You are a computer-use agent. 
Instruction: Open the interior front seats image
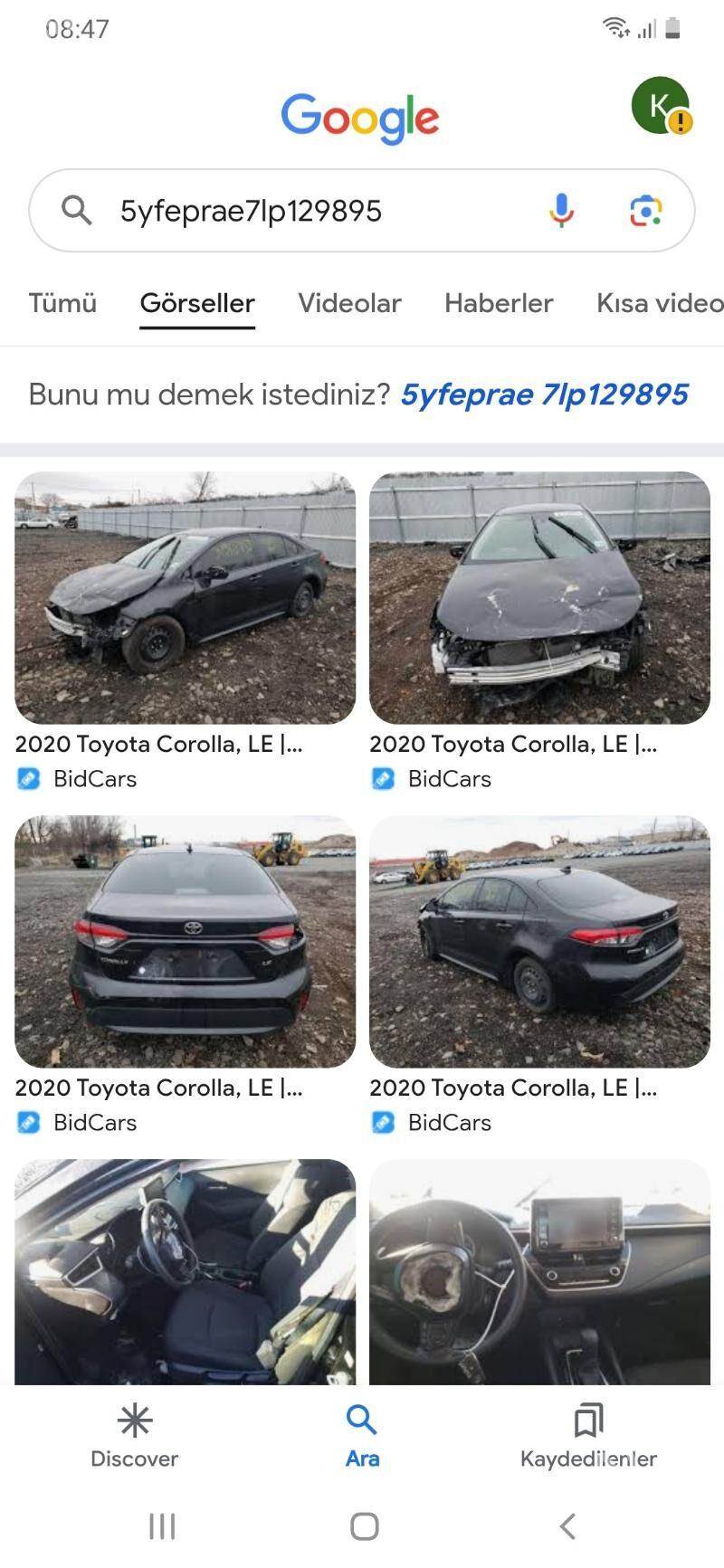185,1271
